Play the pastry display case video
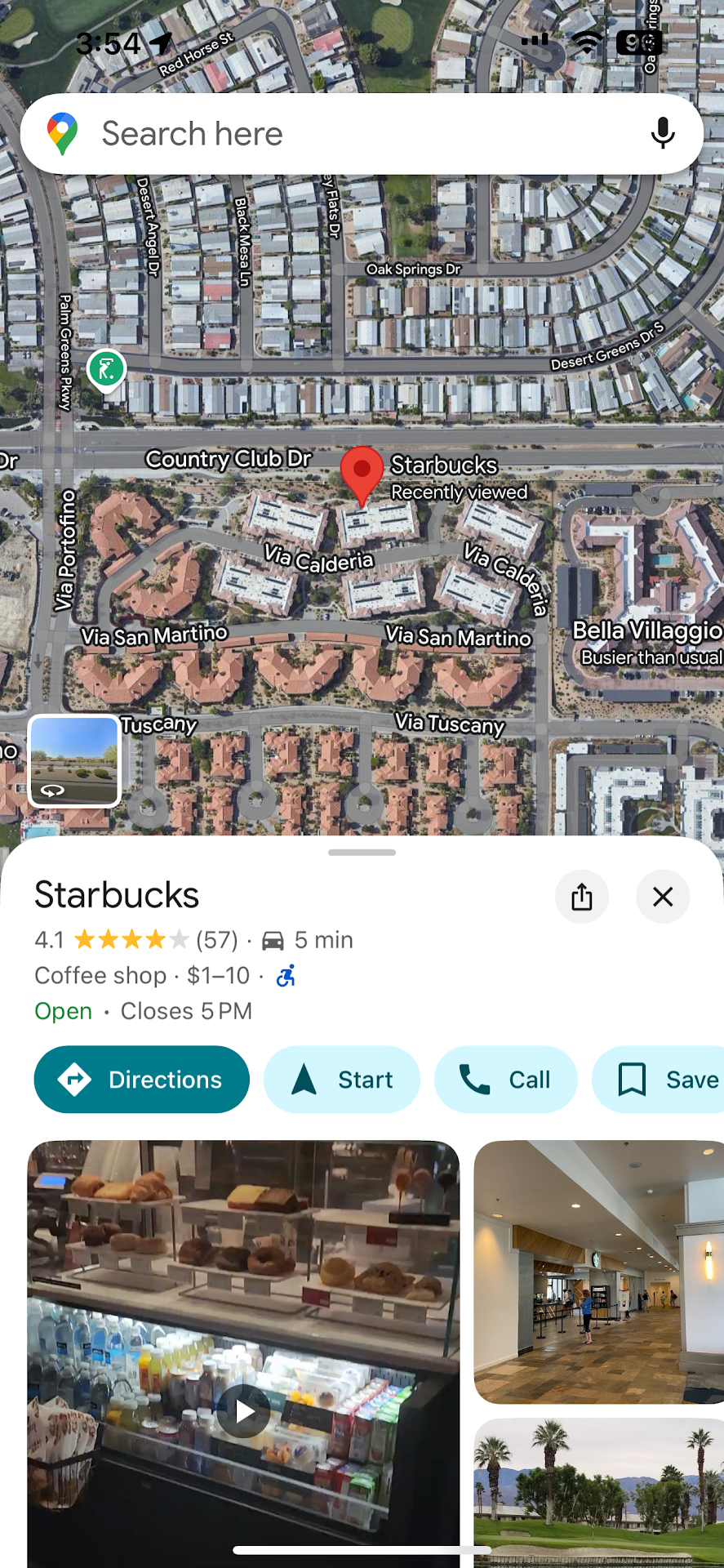 point(243,1410)
